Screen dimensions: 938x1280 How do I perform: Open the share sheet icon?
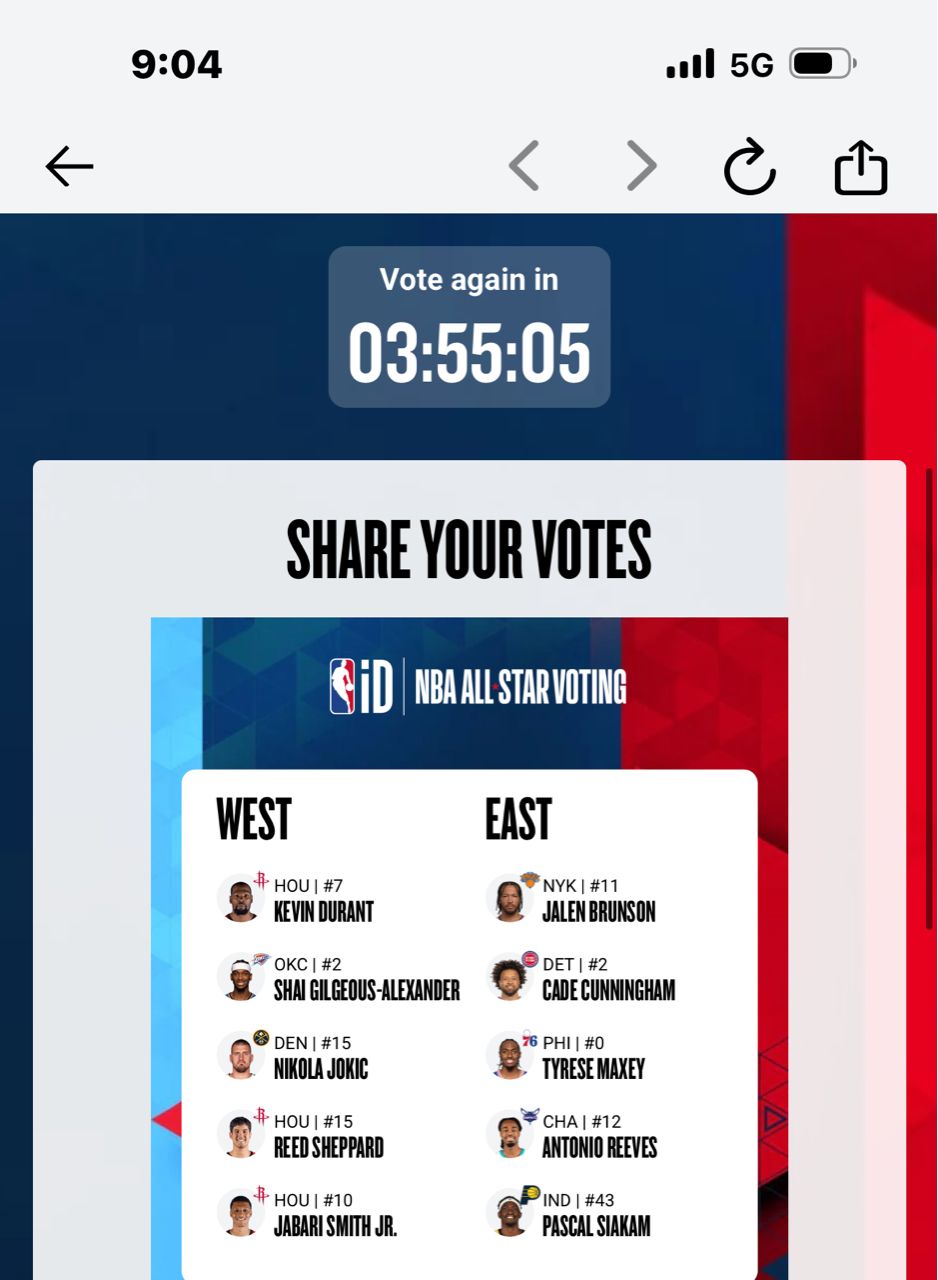860,168
